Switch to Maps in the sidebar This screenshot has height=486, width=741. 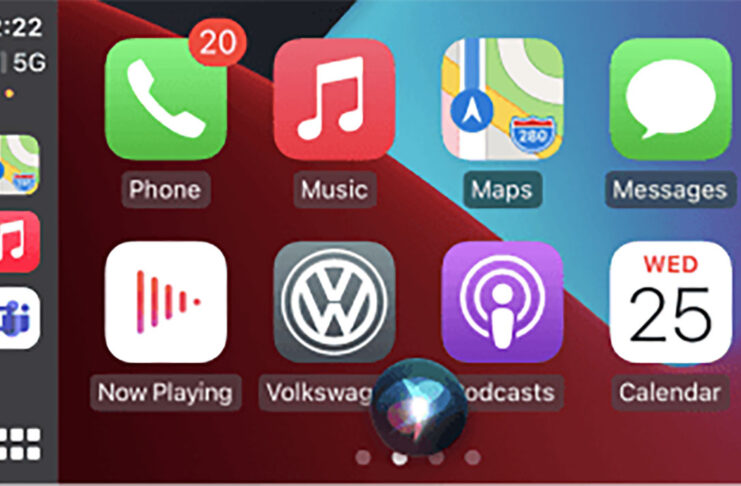pyautogui.click(x=20, y=164)
